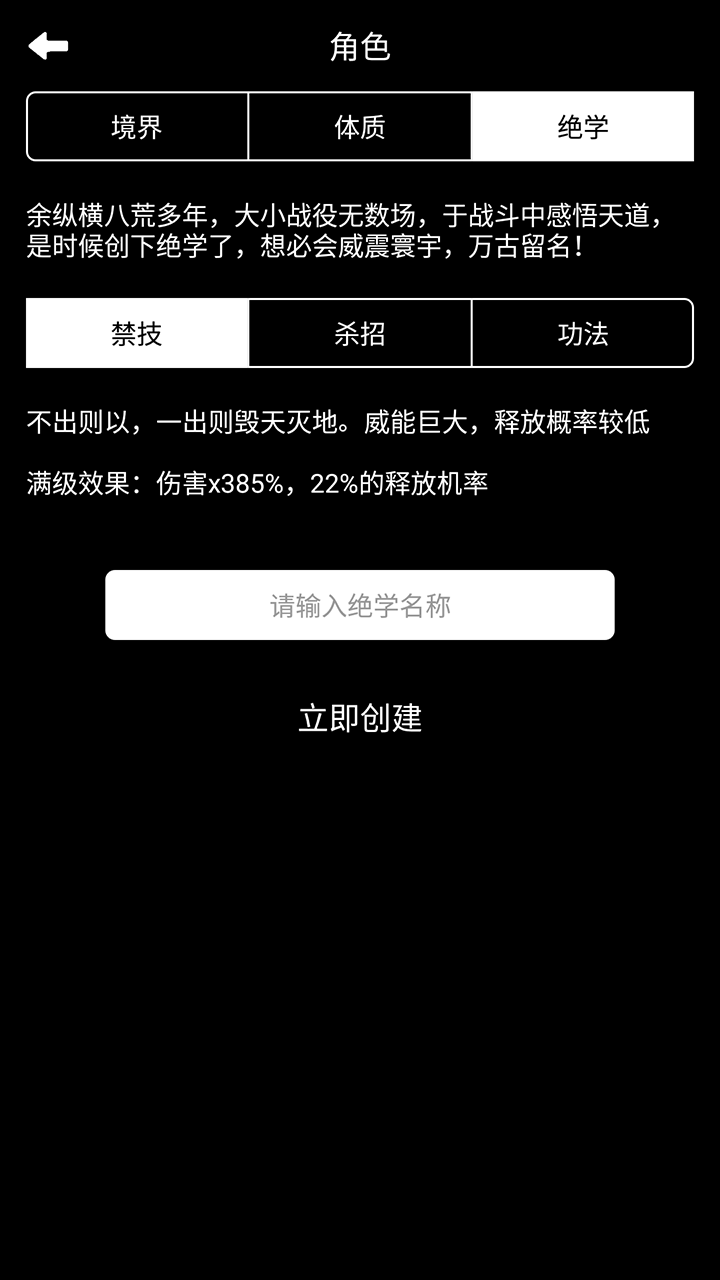Return to previous screen via arrow

click(x=47, y=45)
